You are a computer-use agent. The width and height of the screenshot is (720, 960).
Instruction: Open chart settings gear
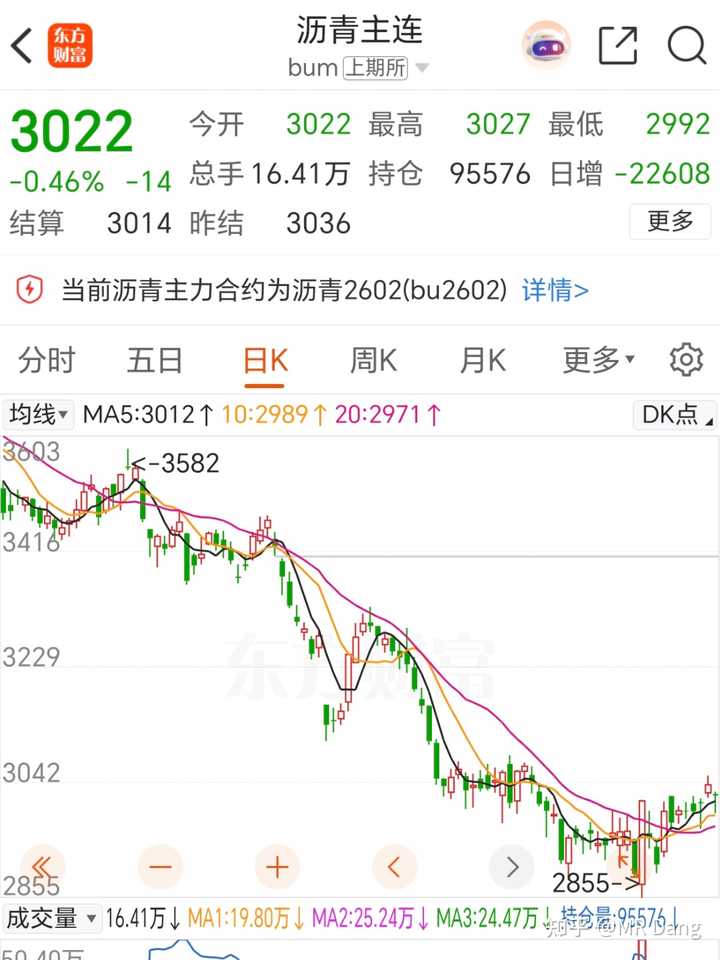pos(686,360)
